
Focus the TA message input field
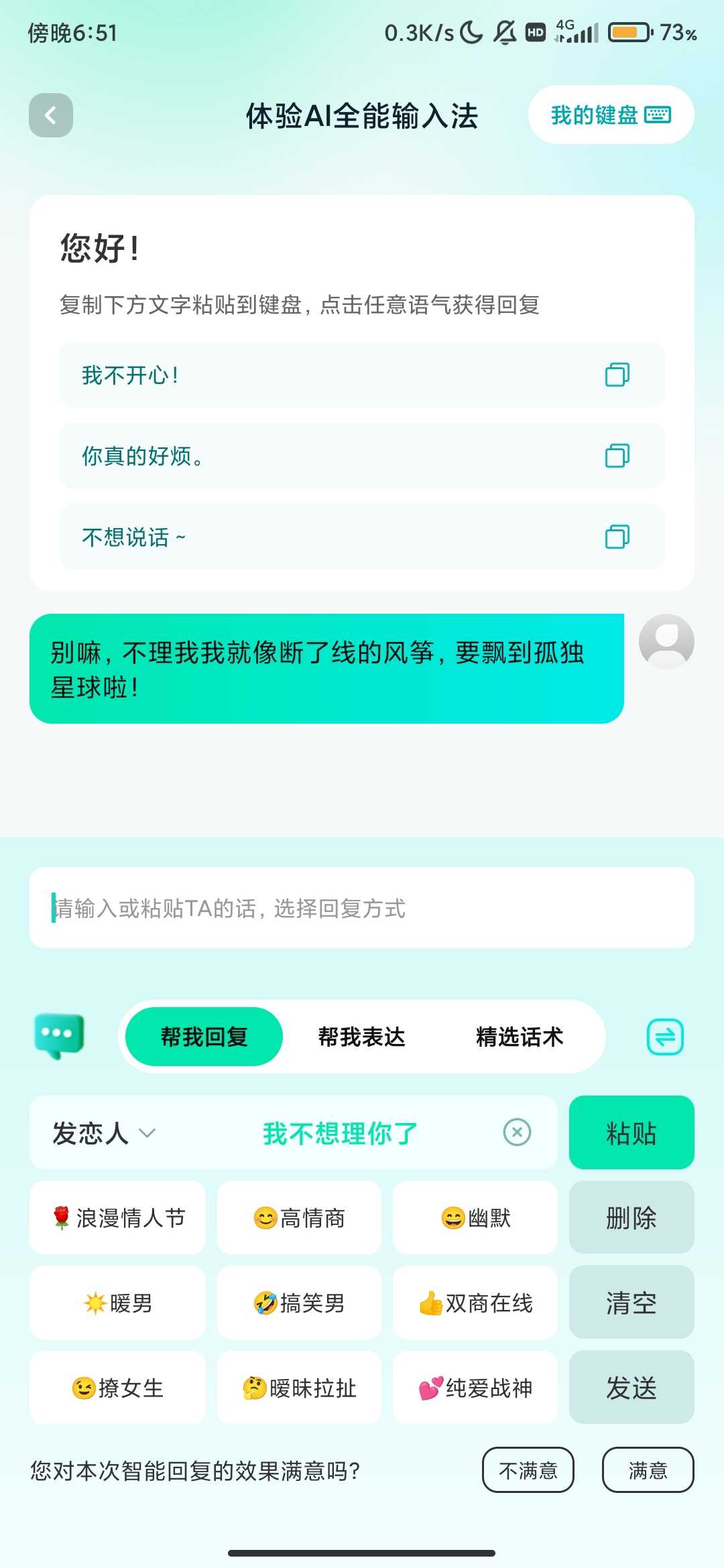pyautogui.click(x=362, y=908)
